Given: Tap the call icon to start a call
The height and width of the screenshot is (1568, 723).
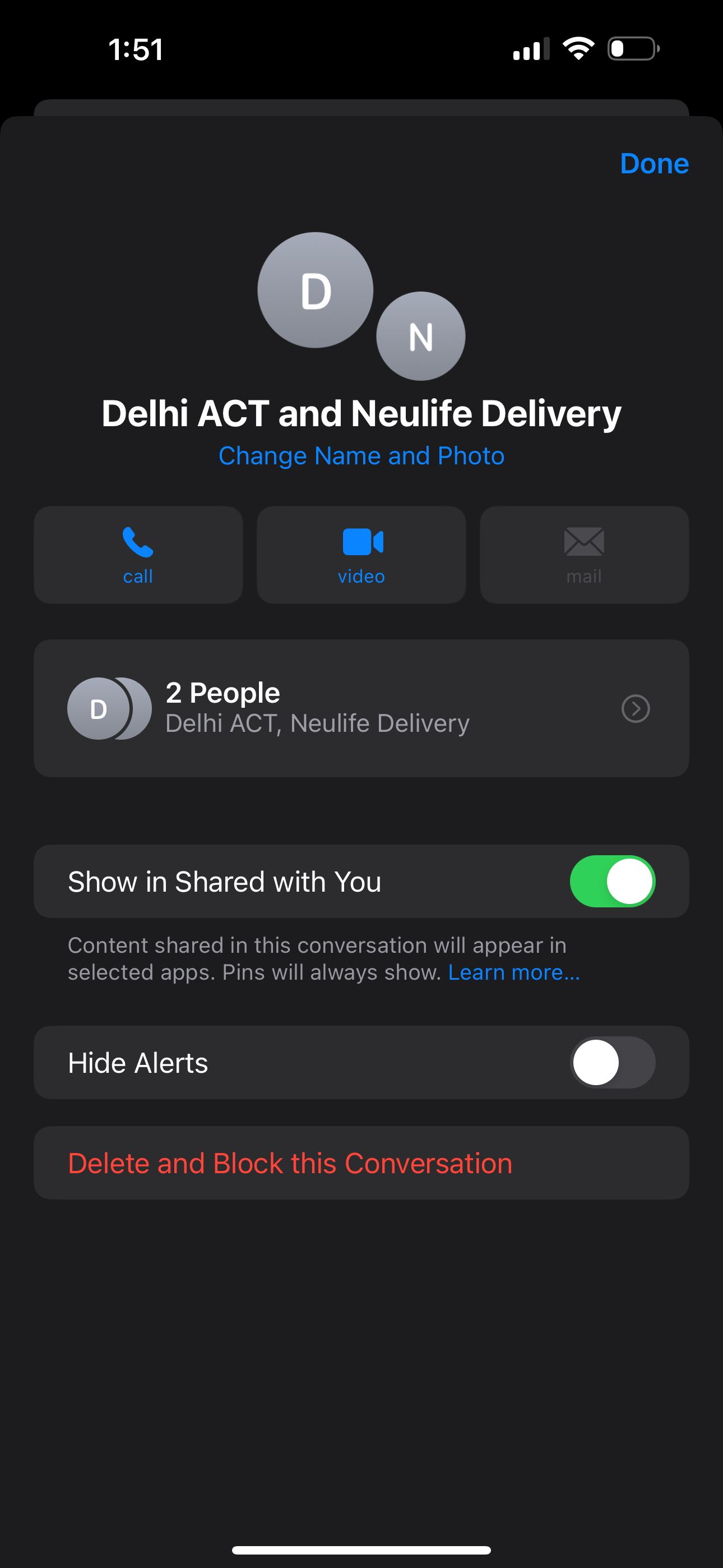Looking at the screenshot, I should point(137,554).
